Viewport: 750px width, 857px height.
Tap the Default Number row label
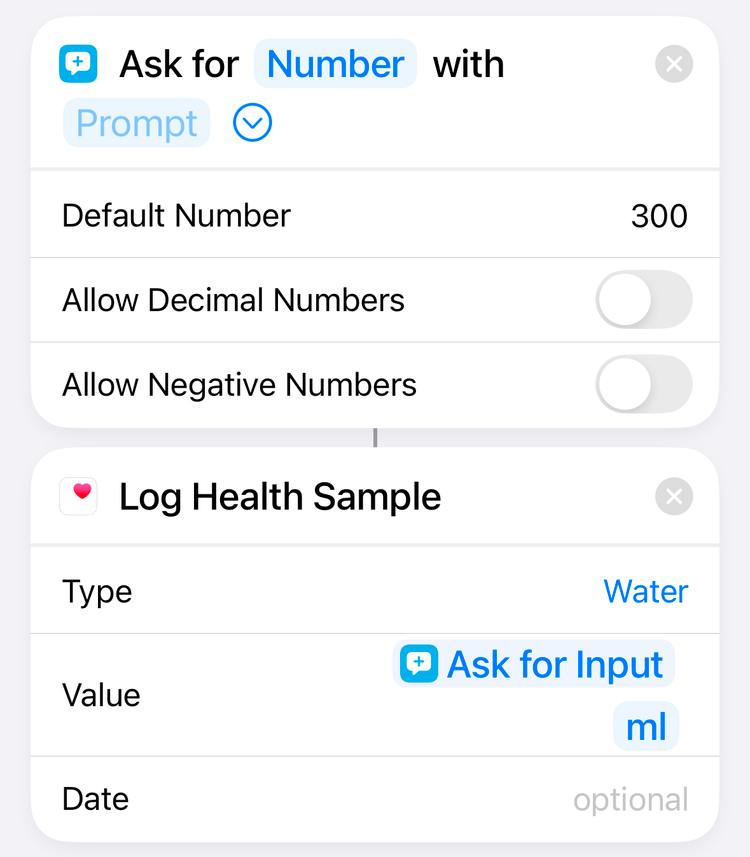[175, 215]
